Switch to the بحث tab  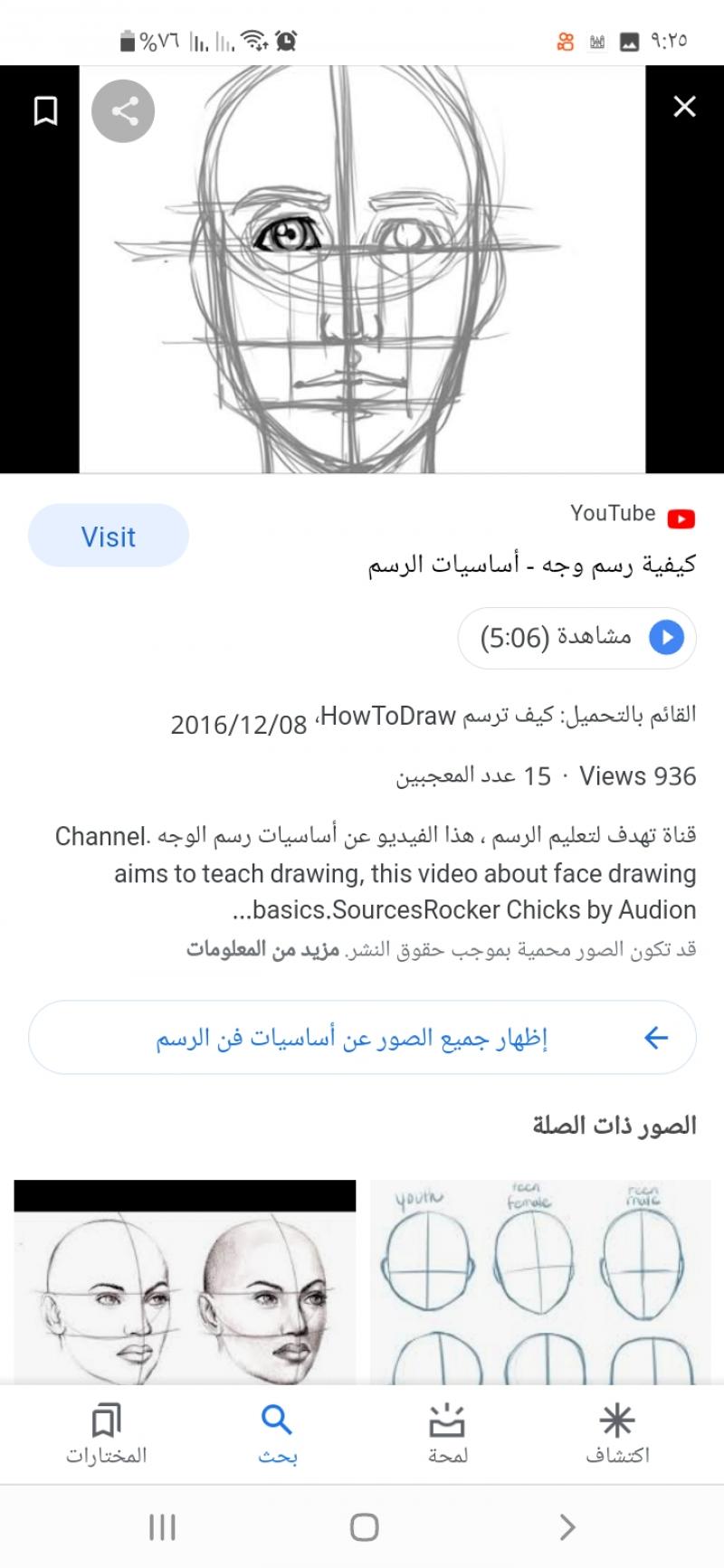coord(277,1434)
